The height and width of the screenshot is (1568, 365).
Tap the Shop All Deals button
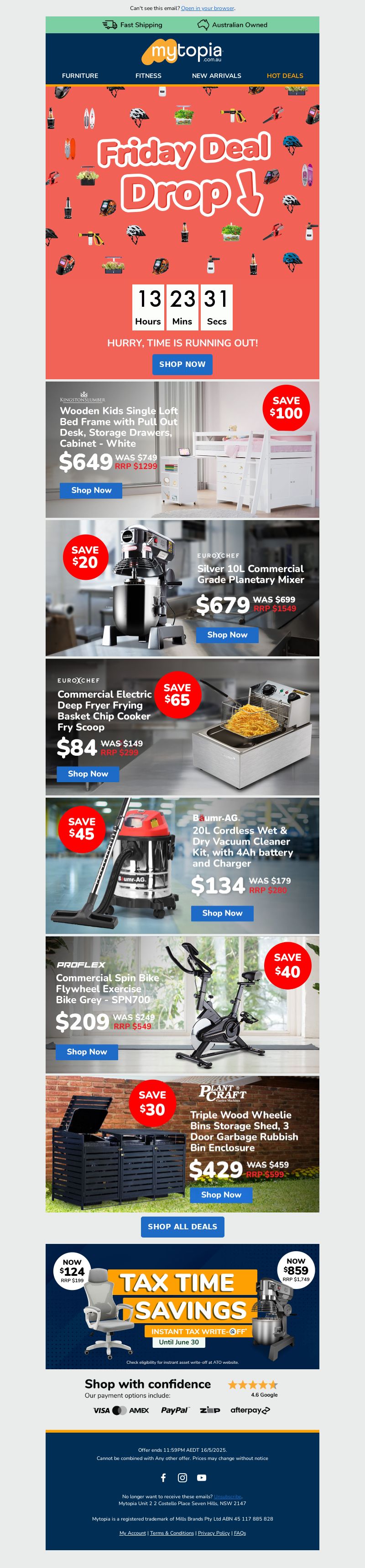tap(182, 1227)
